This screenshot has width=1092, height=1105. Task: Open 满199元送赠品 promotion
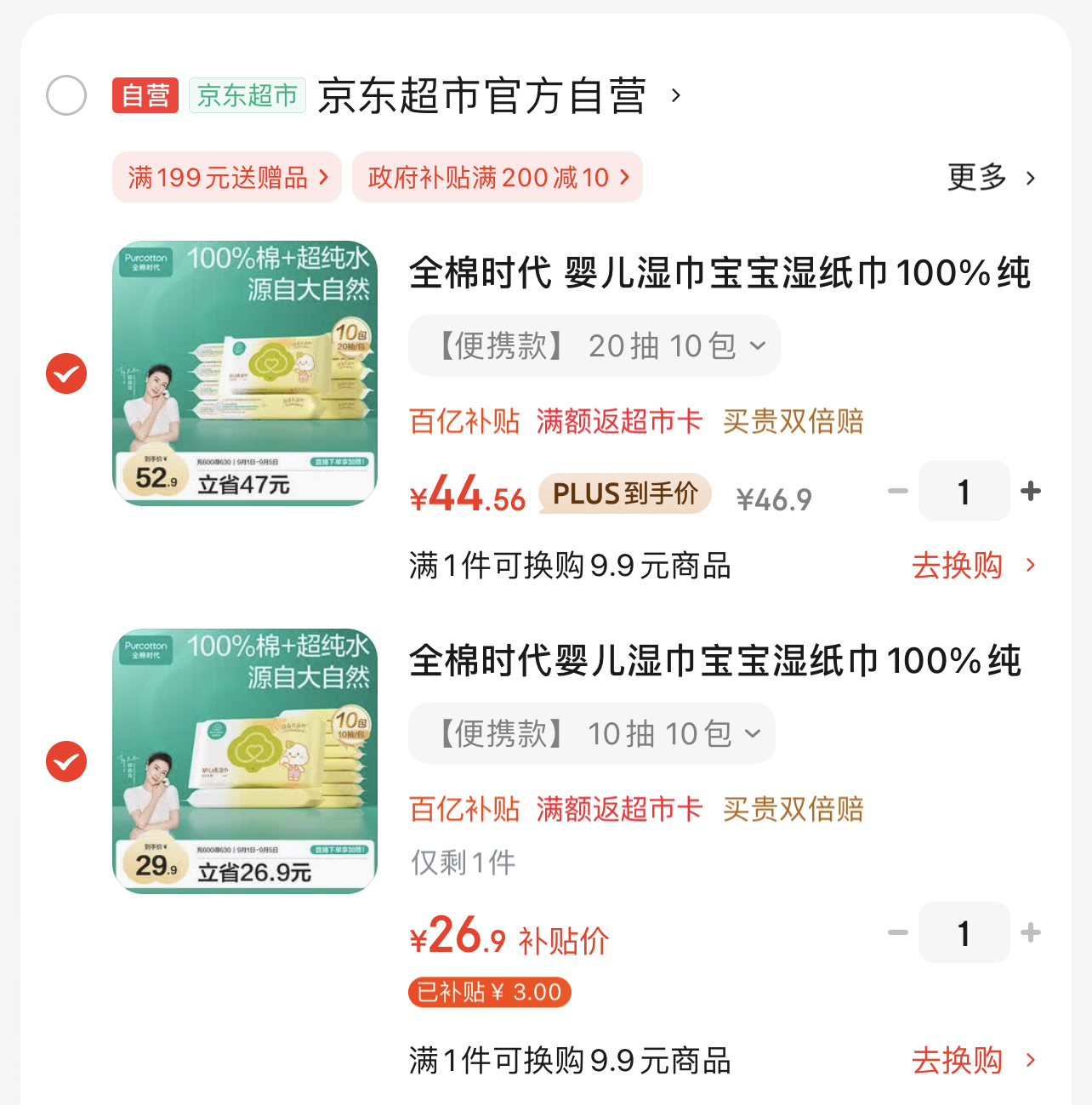(x=226, y=177)
